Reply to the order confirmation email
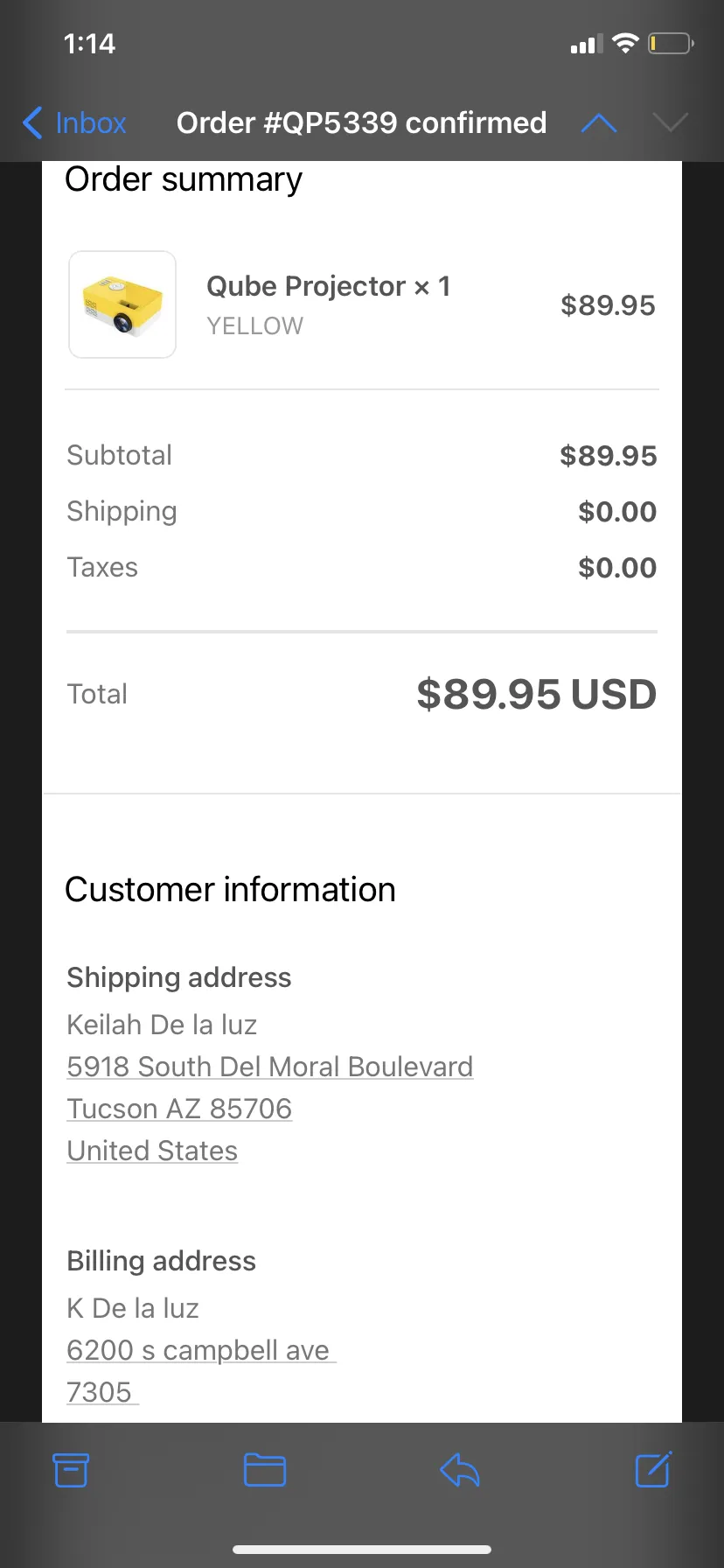The width and height of the screenshot is (724, 1568). tap(460, 1470)
